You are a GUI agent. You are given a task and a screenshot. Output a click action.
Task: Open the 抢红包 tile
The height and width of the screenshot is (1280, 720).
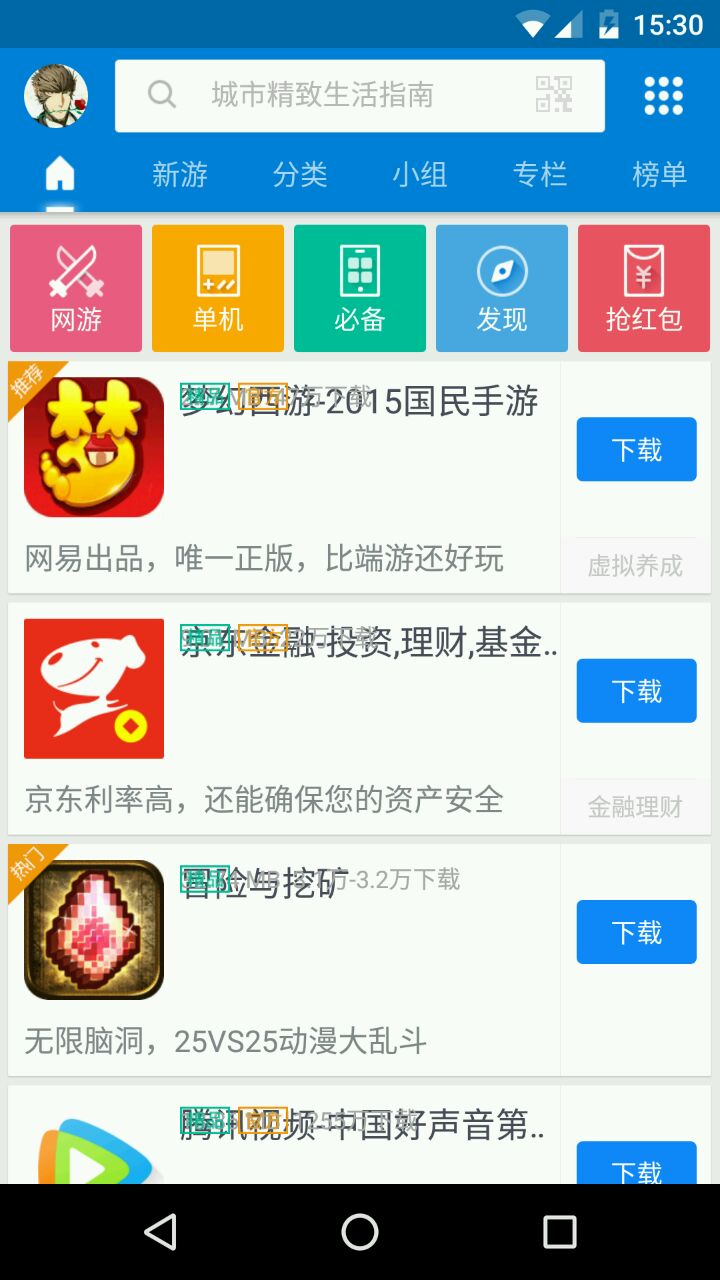click(644, 288)
